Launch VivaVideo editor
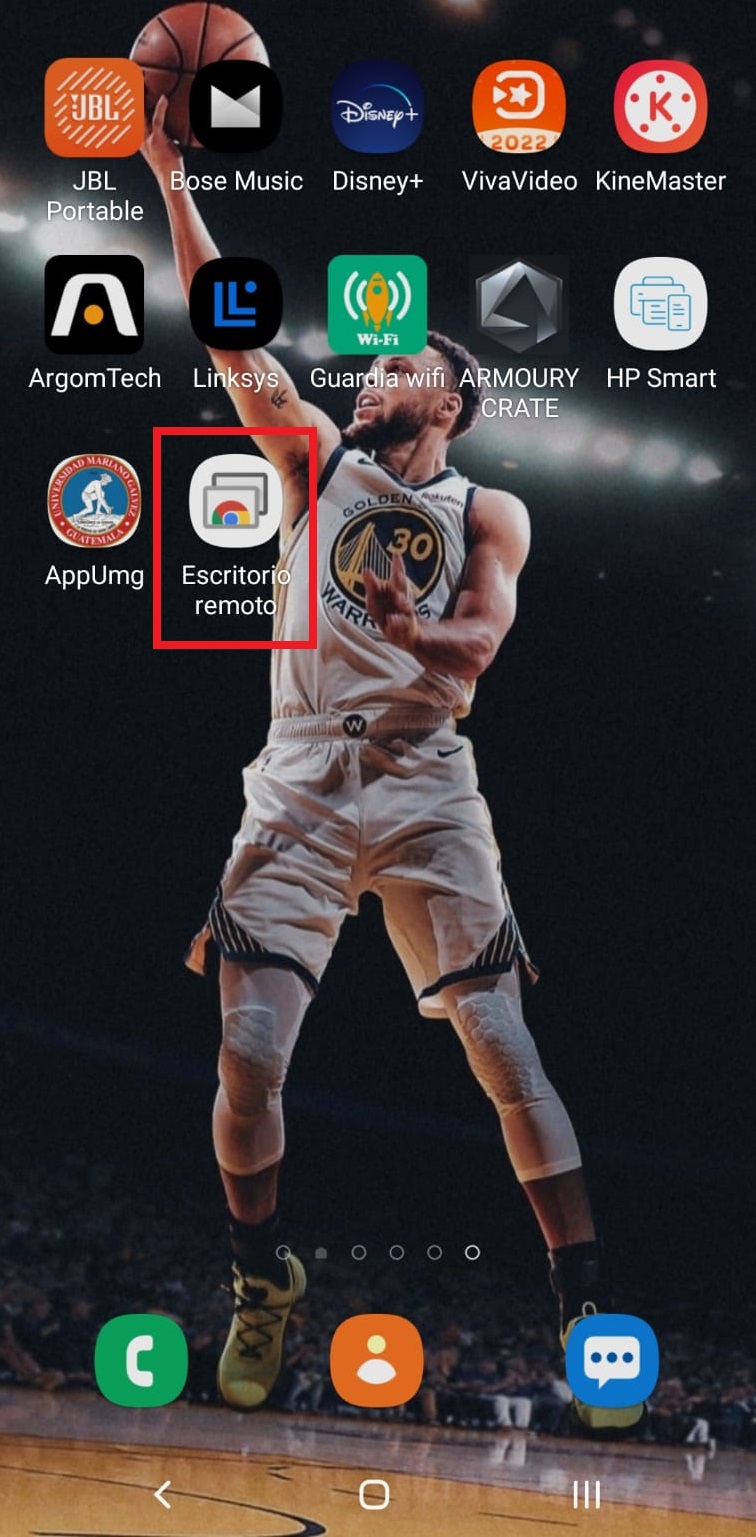Screen dimensions: 756x1537 coord(519,108)
